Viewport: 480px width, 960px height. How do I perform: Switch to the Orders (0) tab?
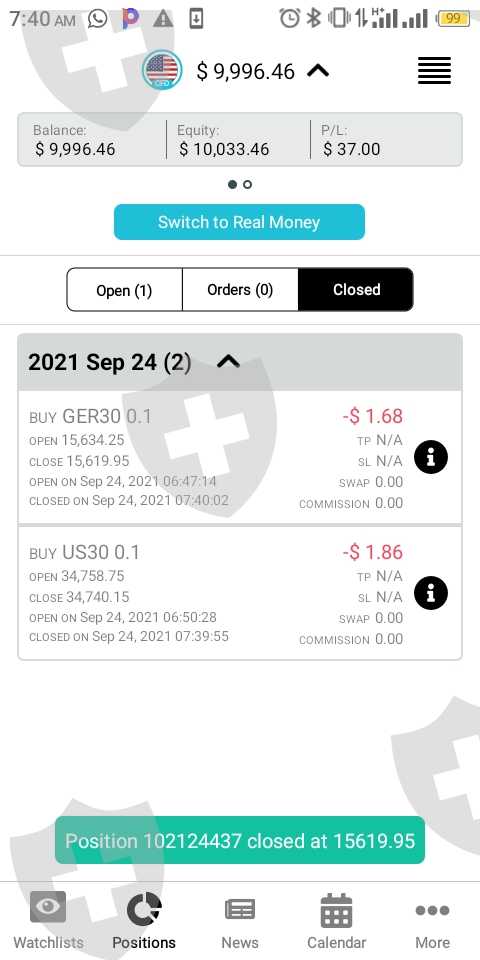point(240,290)
